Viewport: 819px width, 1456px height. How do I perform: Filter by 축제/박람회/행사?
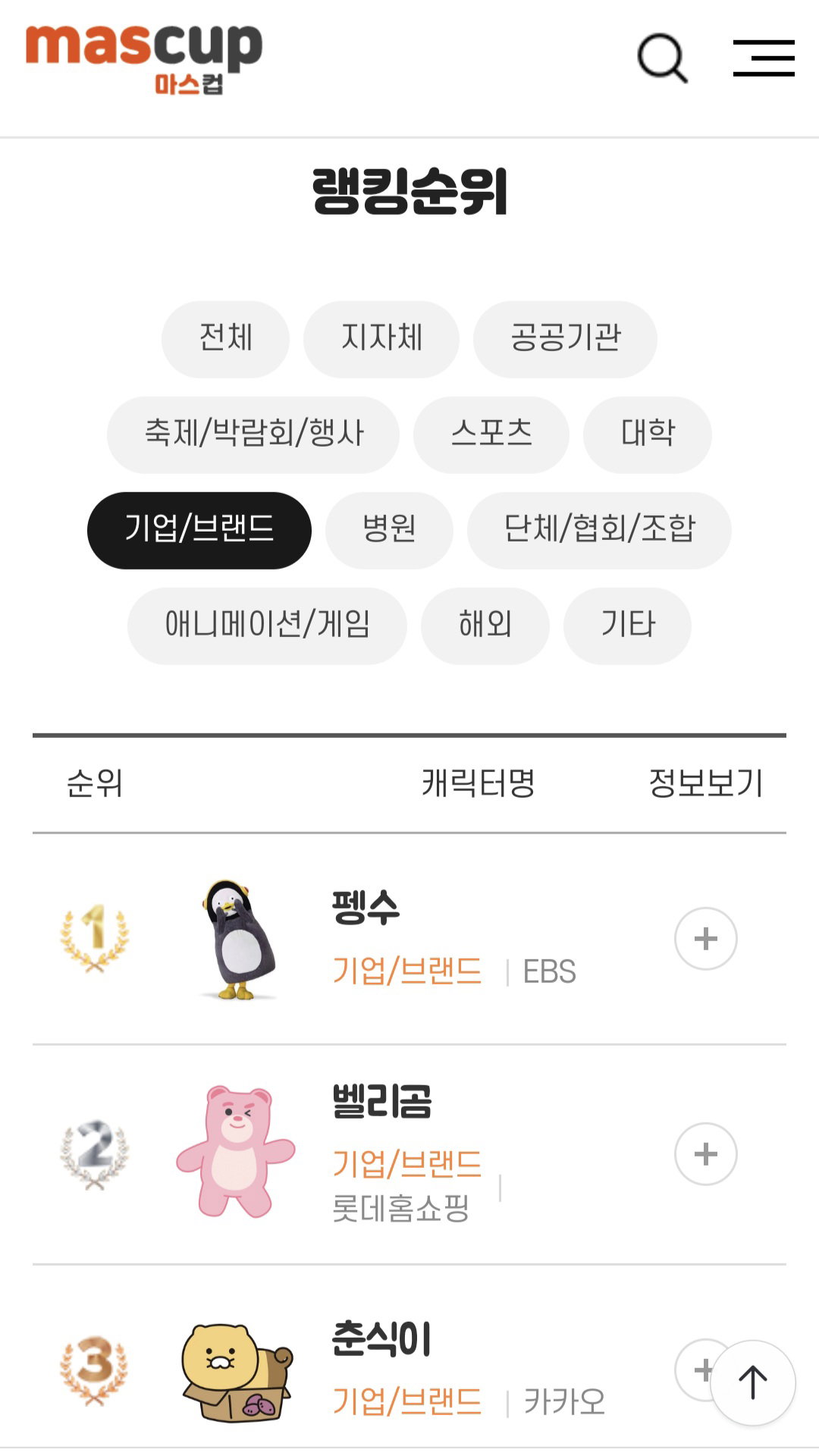click(253, 435)
